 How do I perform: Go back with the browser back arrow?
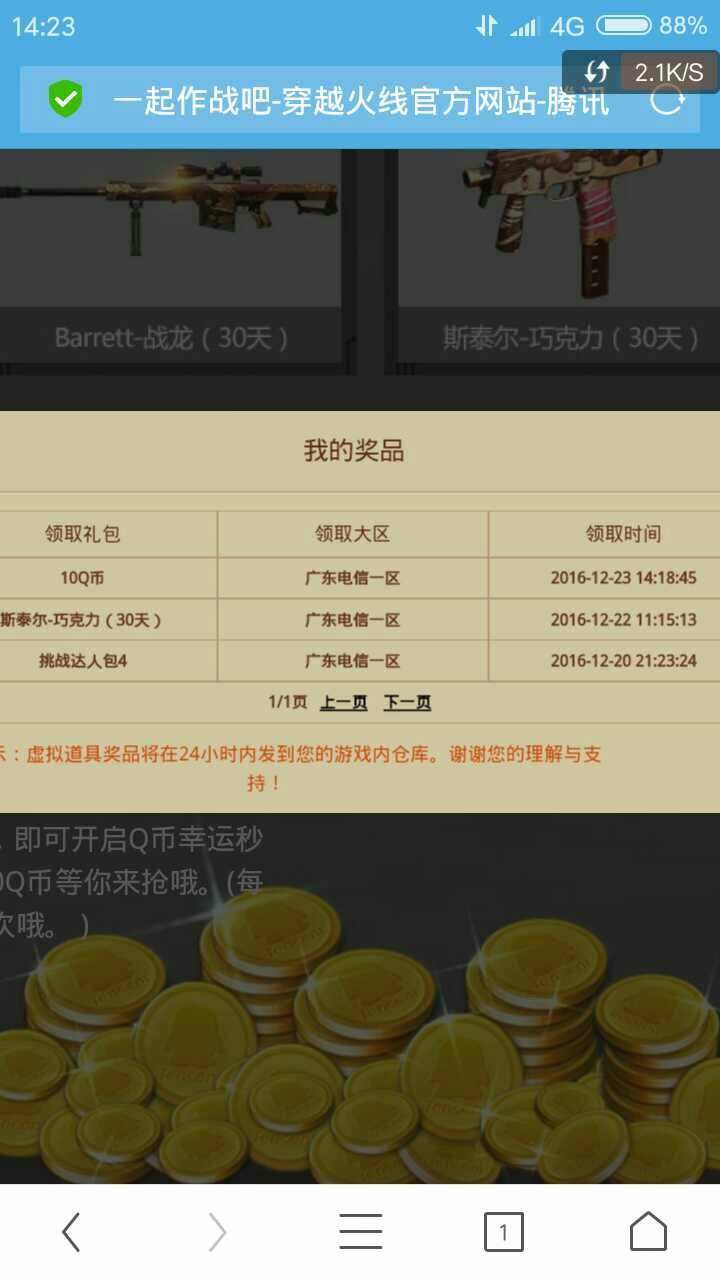pyautogui.click(x=71, y=1232)
